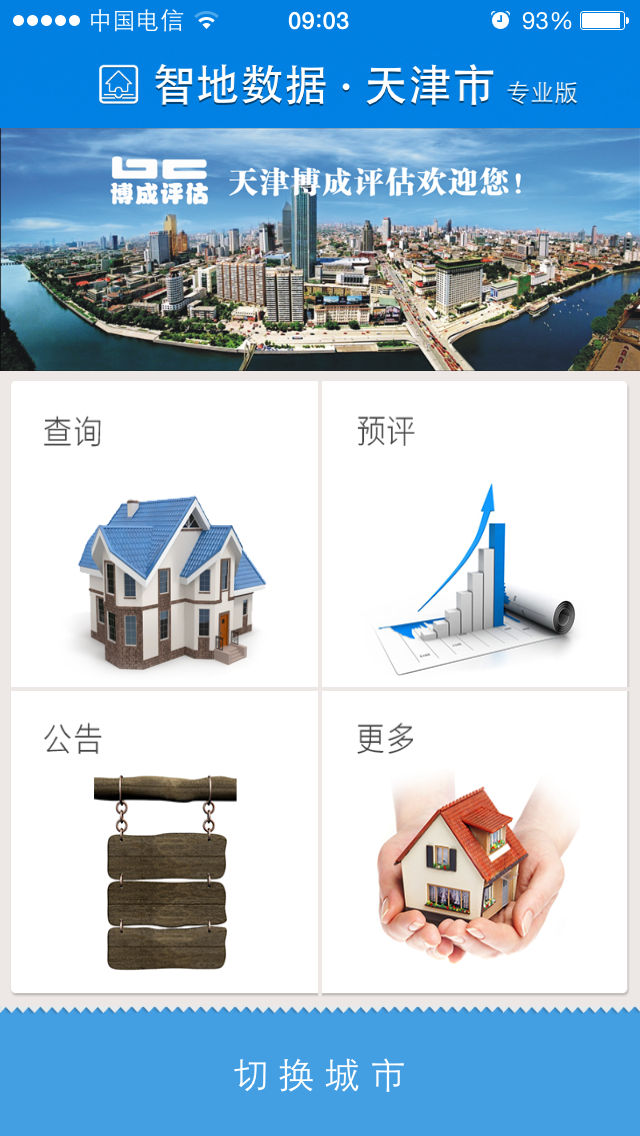Open the 天津博成评估 banner
The height and width of the screenshot is (1136, 640).
(x=320, y=250)
